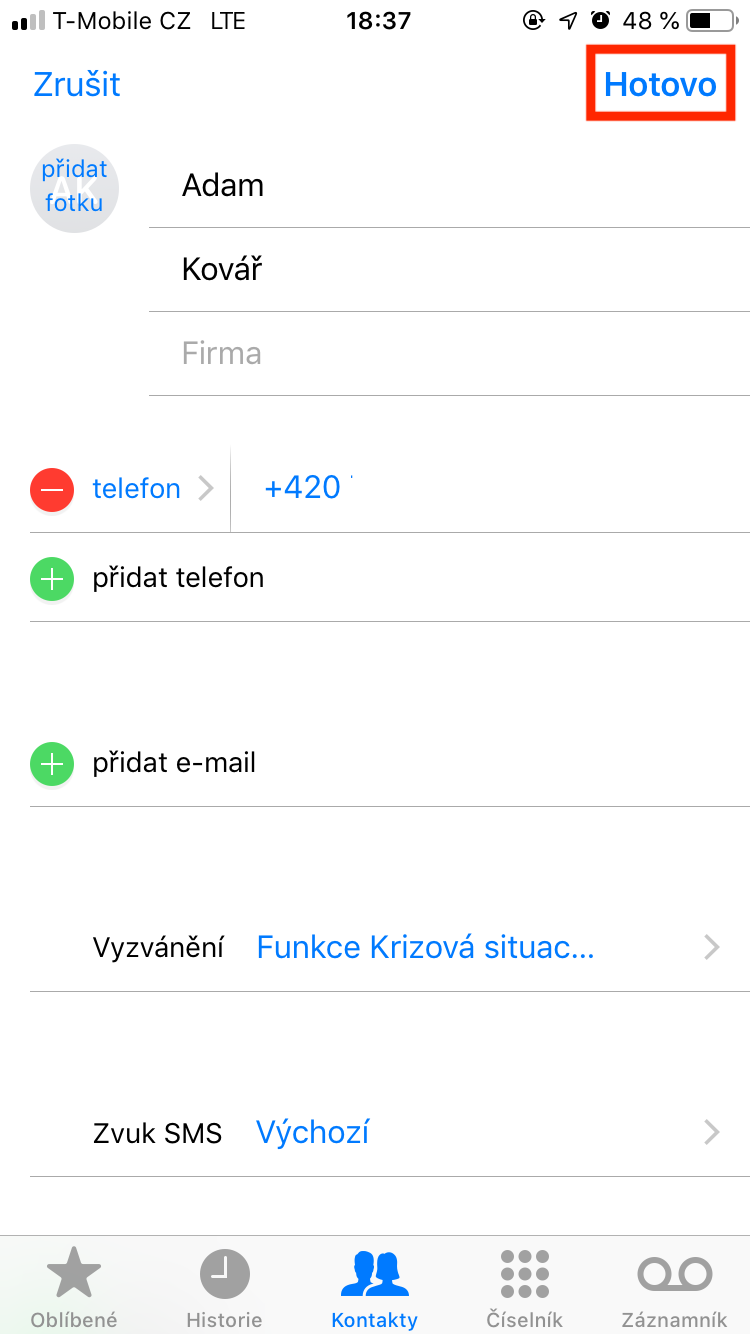This screenshot has height=1334, width=750.
Task: Select the Kontakty tab
Action: 374,1288
